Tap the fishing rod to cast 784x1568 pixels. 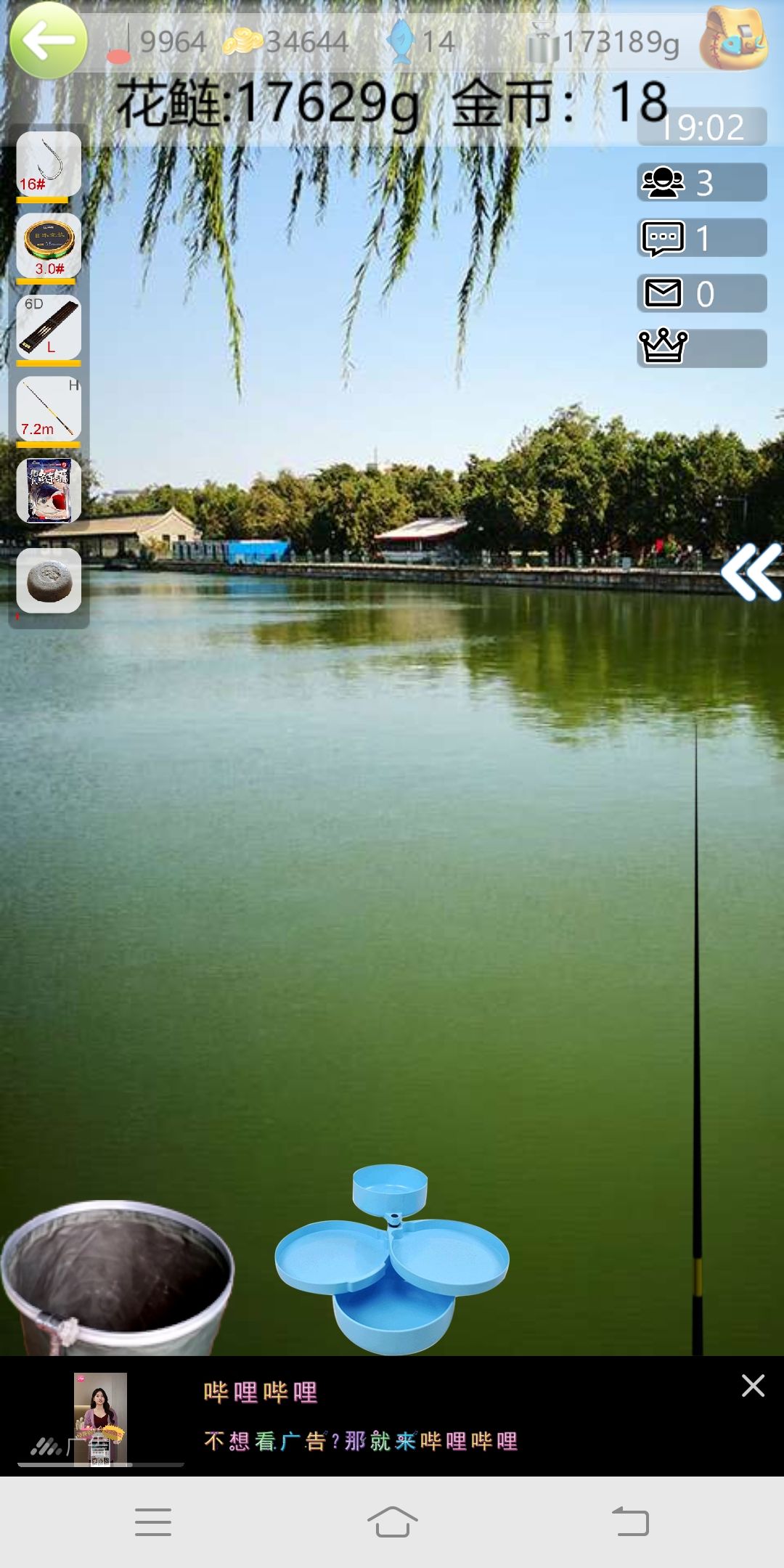click(696, 1038)
